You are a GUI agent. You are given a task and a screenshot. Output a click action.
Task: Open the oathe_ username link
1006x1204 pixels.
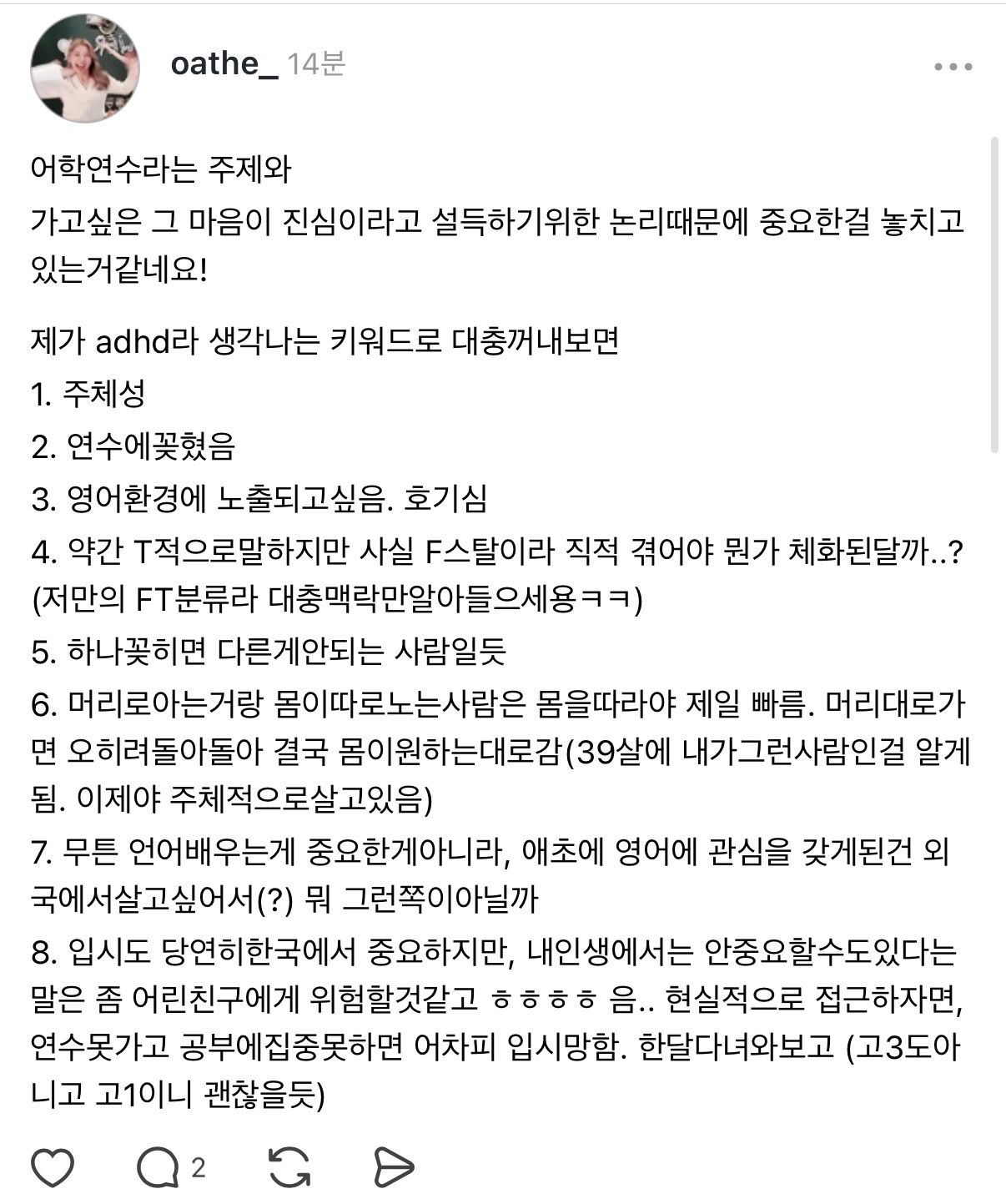tap(224, 64)
